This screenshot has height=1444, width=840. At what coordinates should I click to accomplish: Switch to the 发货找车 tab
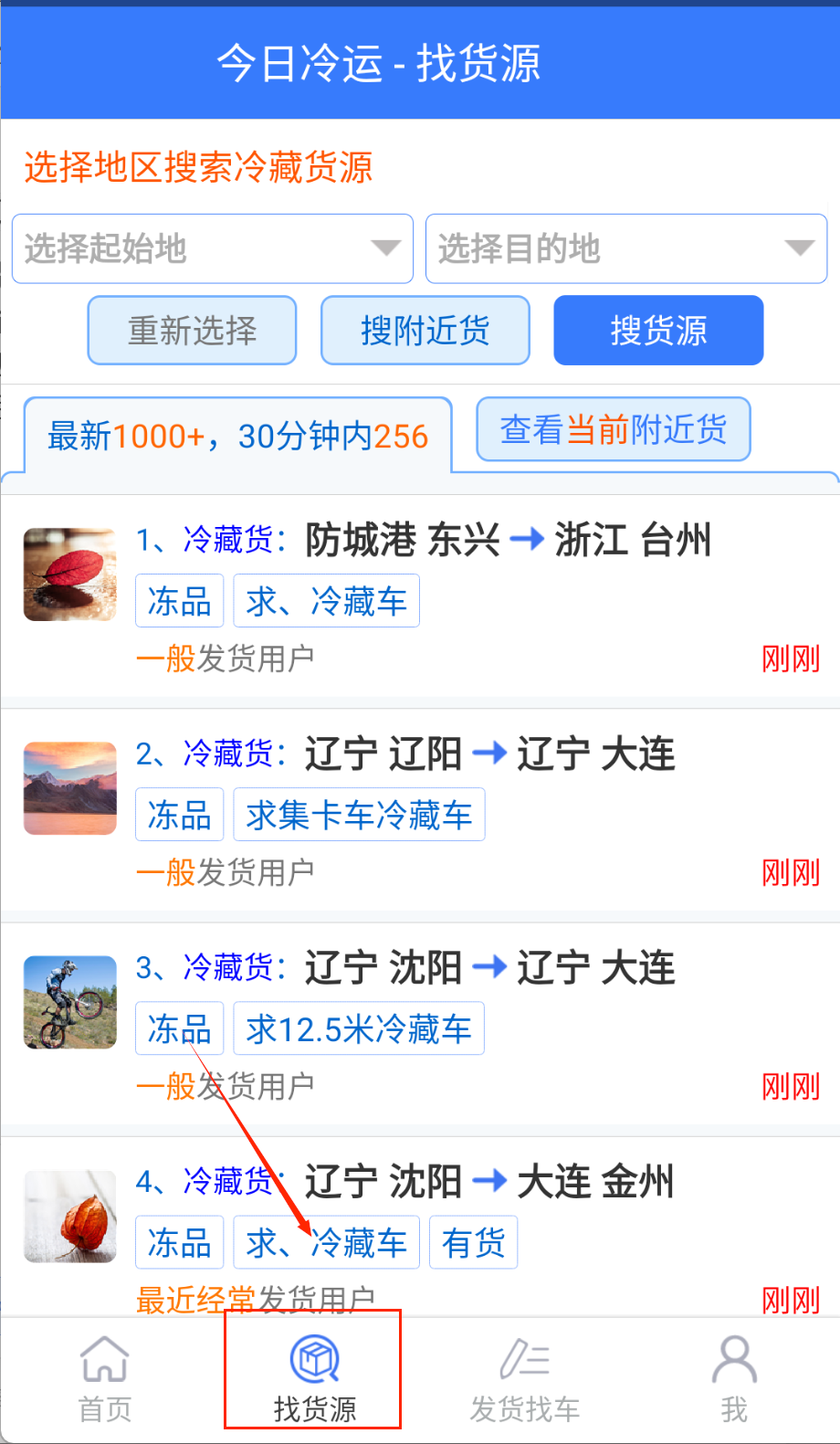[x=524, y=1379]
